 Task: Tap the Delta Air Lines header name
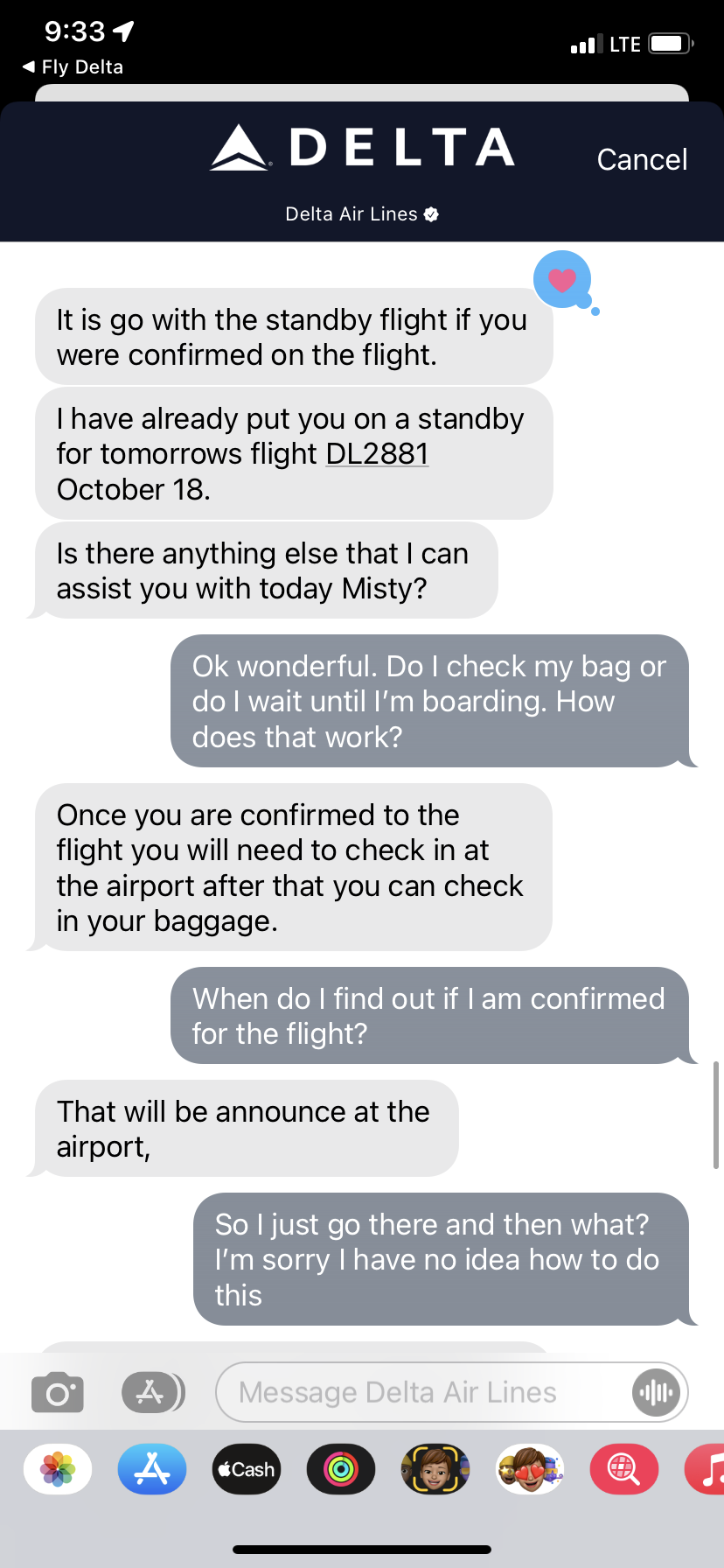(352, 213)
